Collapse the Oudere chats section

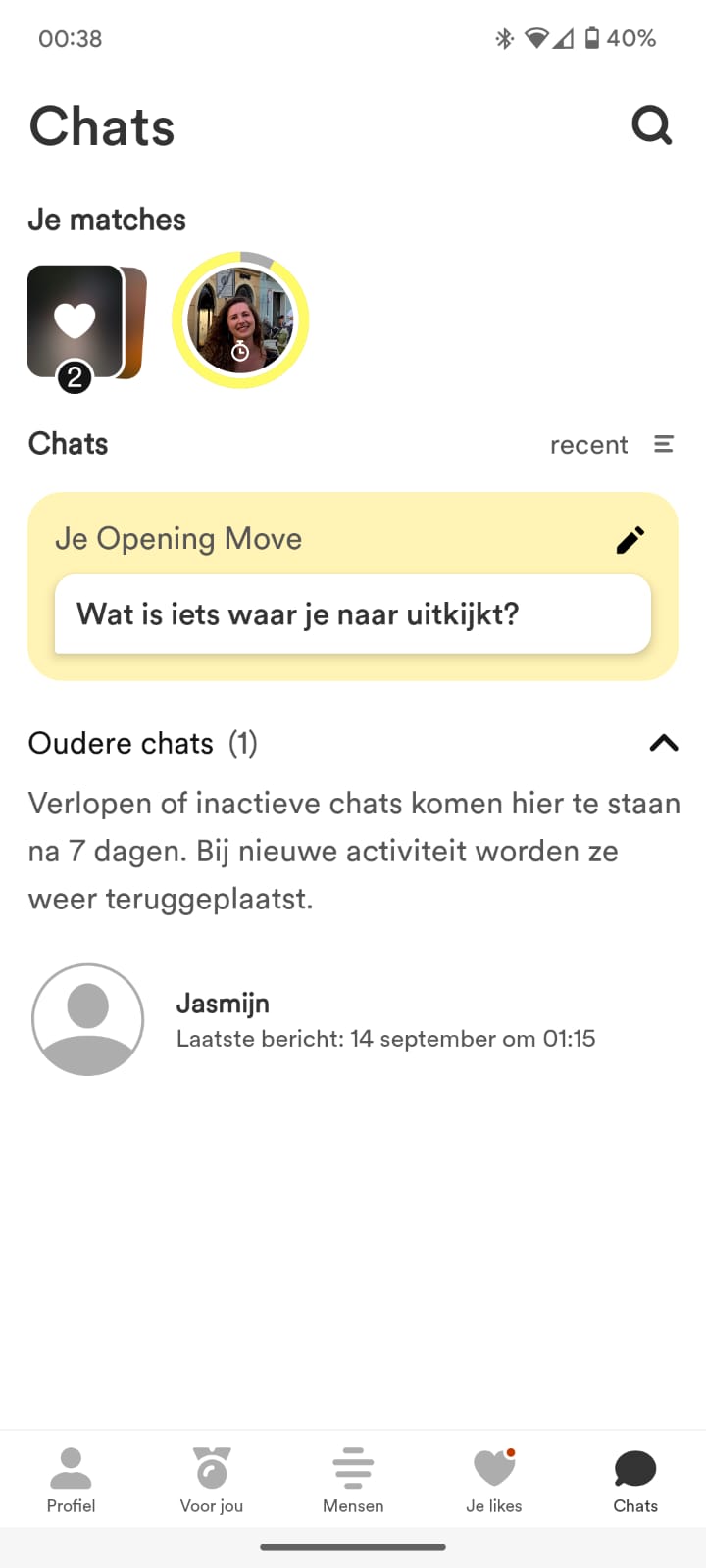point(663,743)
